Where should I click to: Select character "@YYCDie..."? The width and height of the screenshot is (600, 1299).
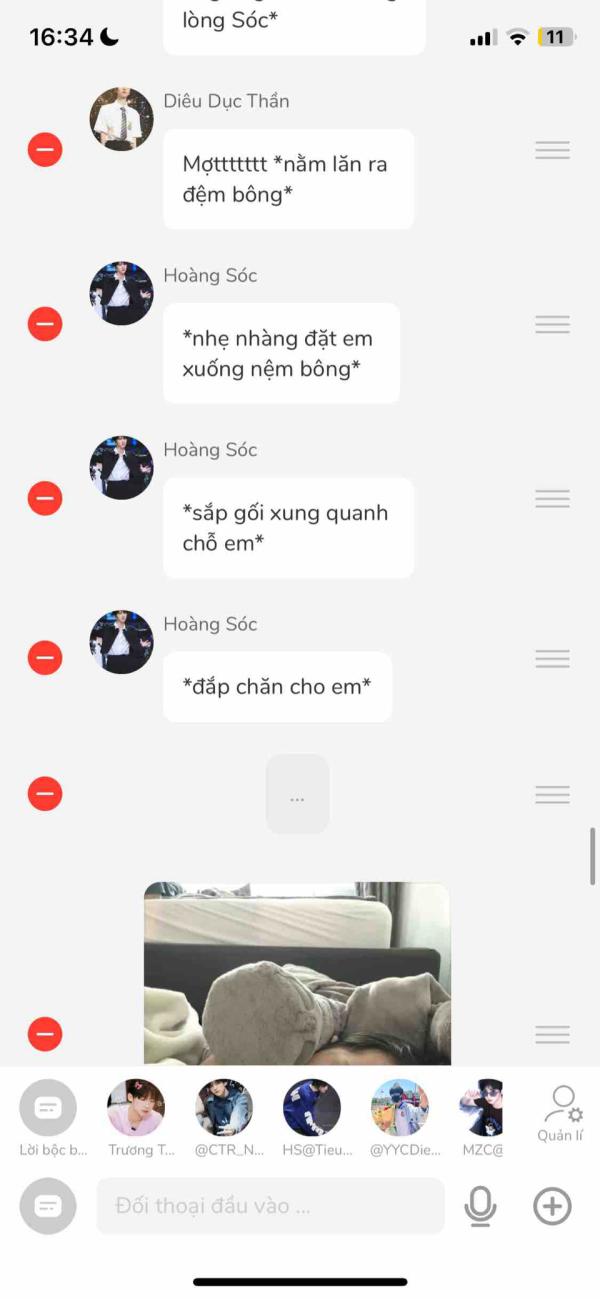400,1108
